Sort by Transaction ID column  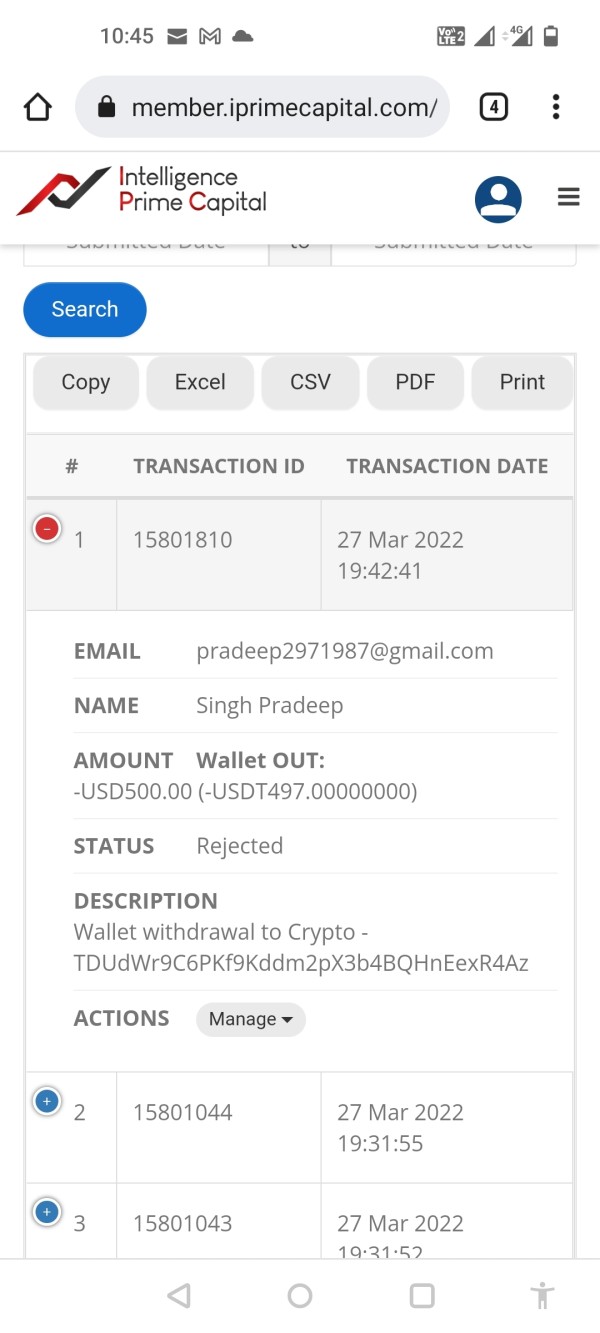pos(218,466)
